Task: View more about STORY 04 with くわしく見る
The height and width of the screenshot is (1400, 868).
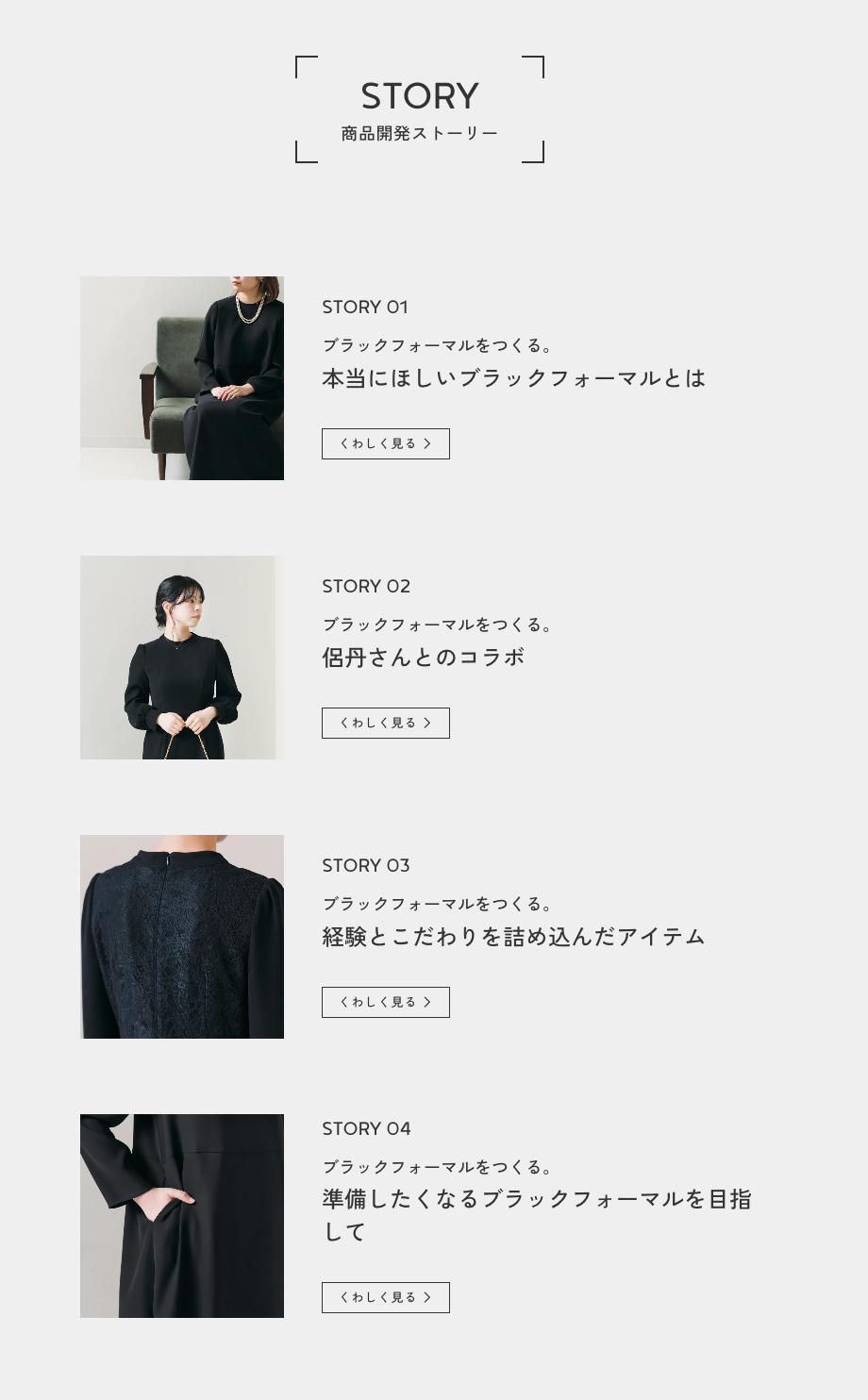Action: coord(385,1297)
